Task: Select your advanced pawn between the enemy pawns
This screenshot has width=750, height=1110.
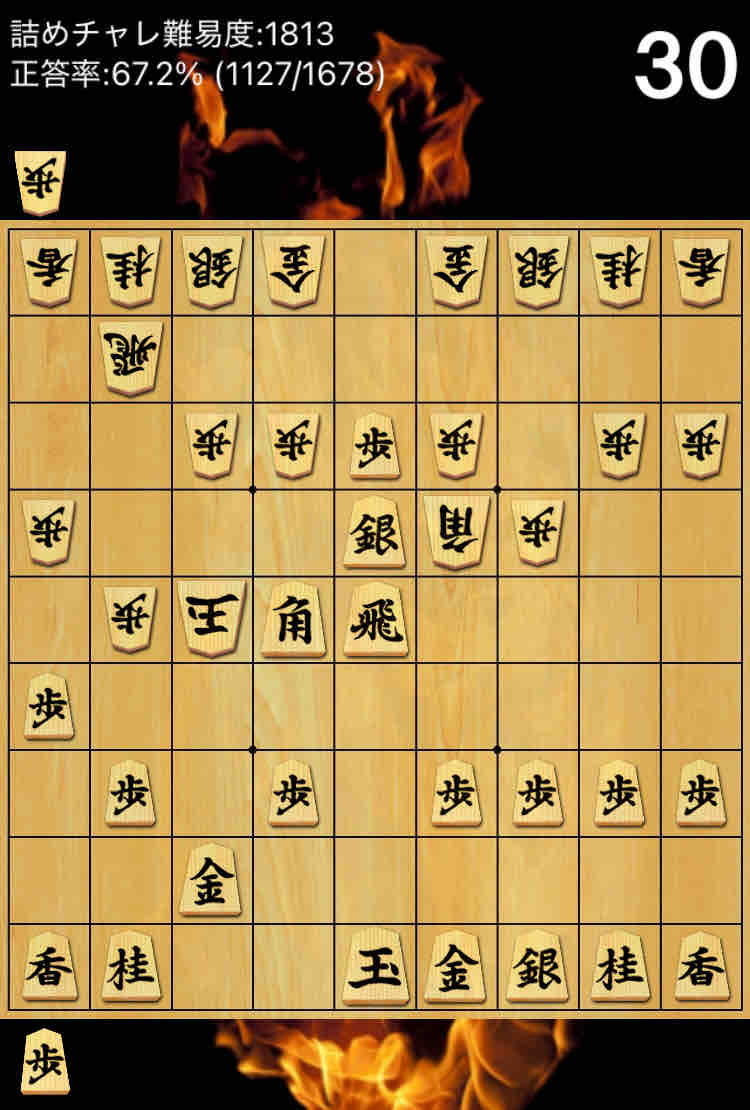Action: 375,445
